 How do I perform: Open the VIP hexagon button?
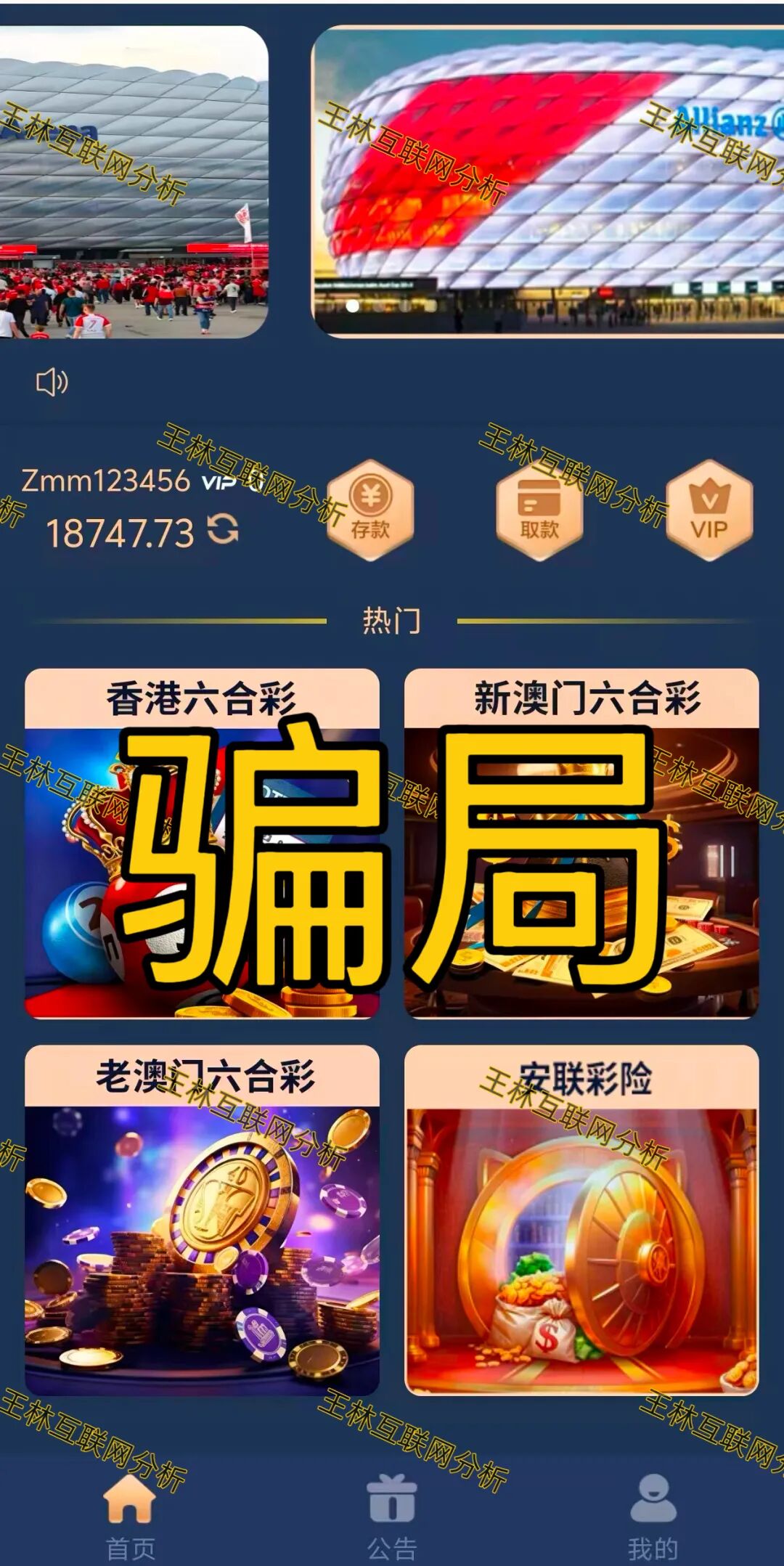(709, 510)
